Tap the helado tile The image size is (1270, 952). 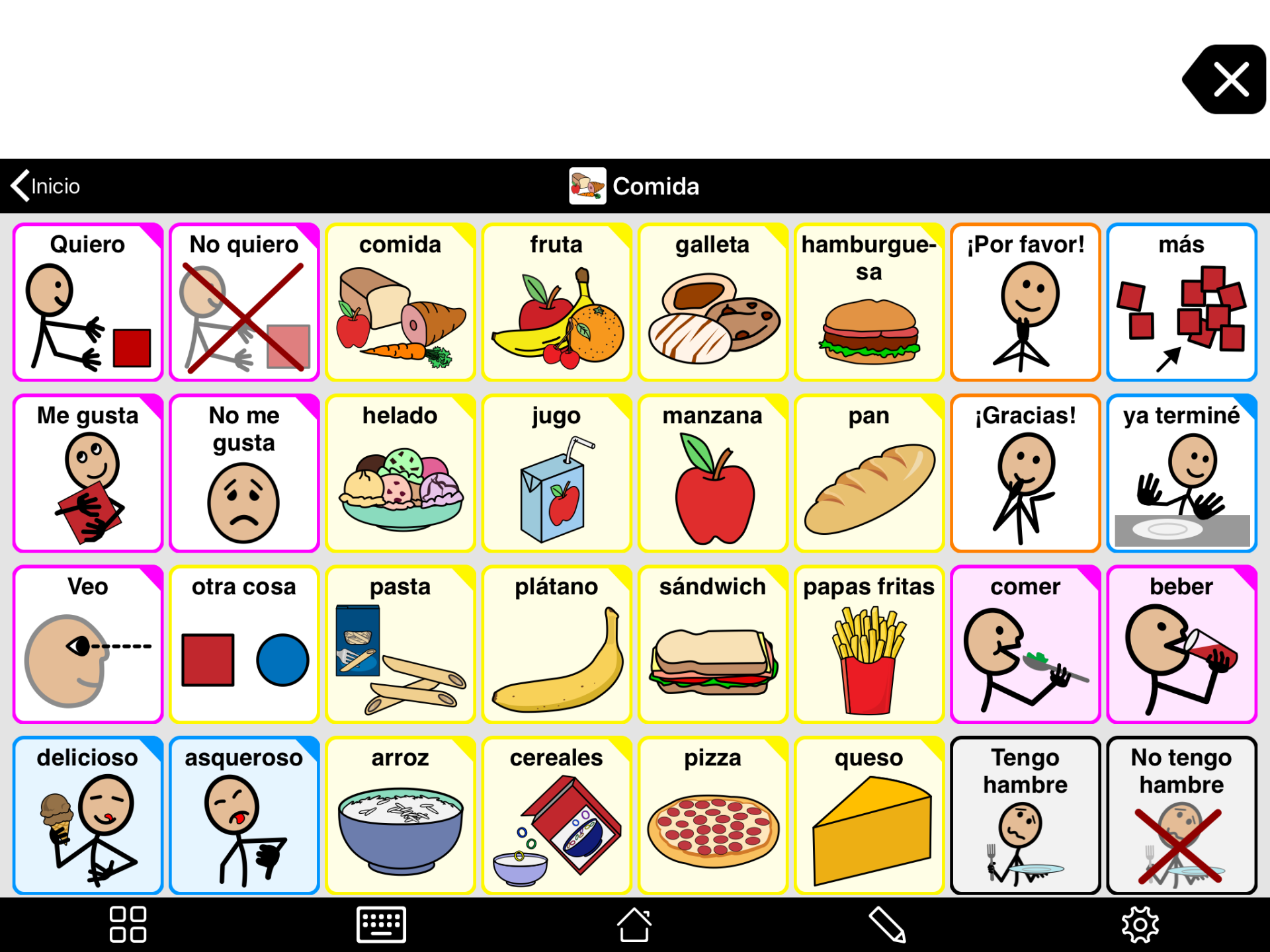pyautogui.click(x=400, y=473)
